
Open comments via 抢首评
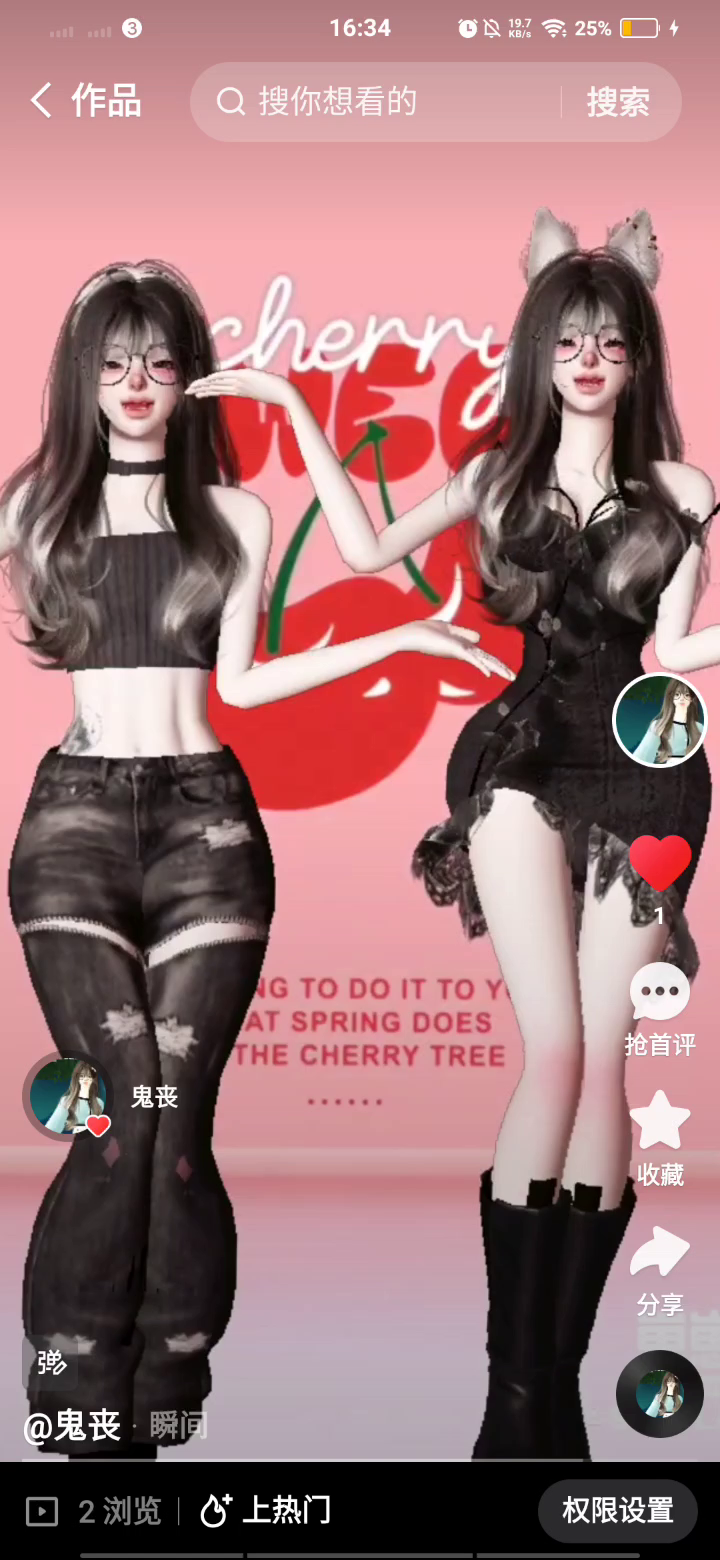pos(660,1008)
